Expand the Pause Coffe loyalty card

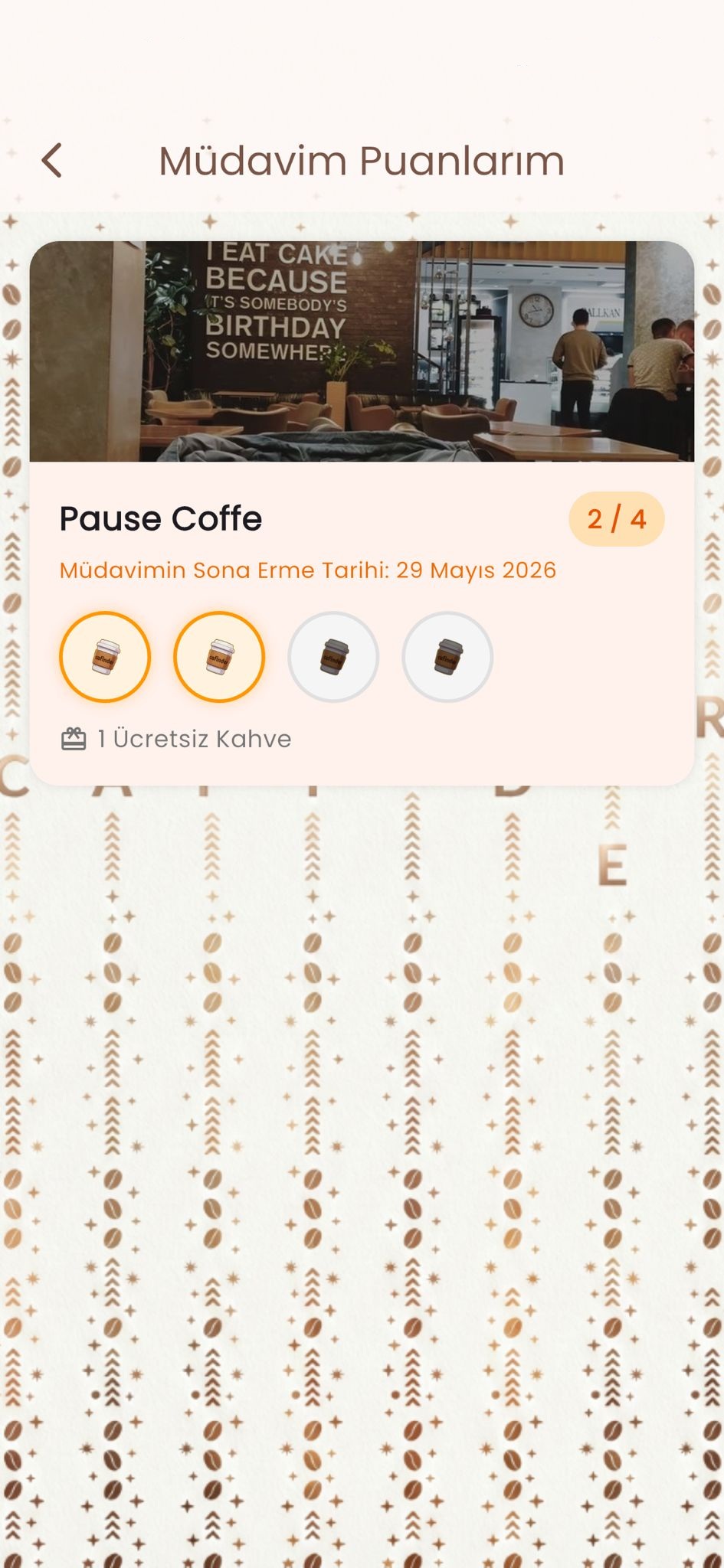click(362, 513)
